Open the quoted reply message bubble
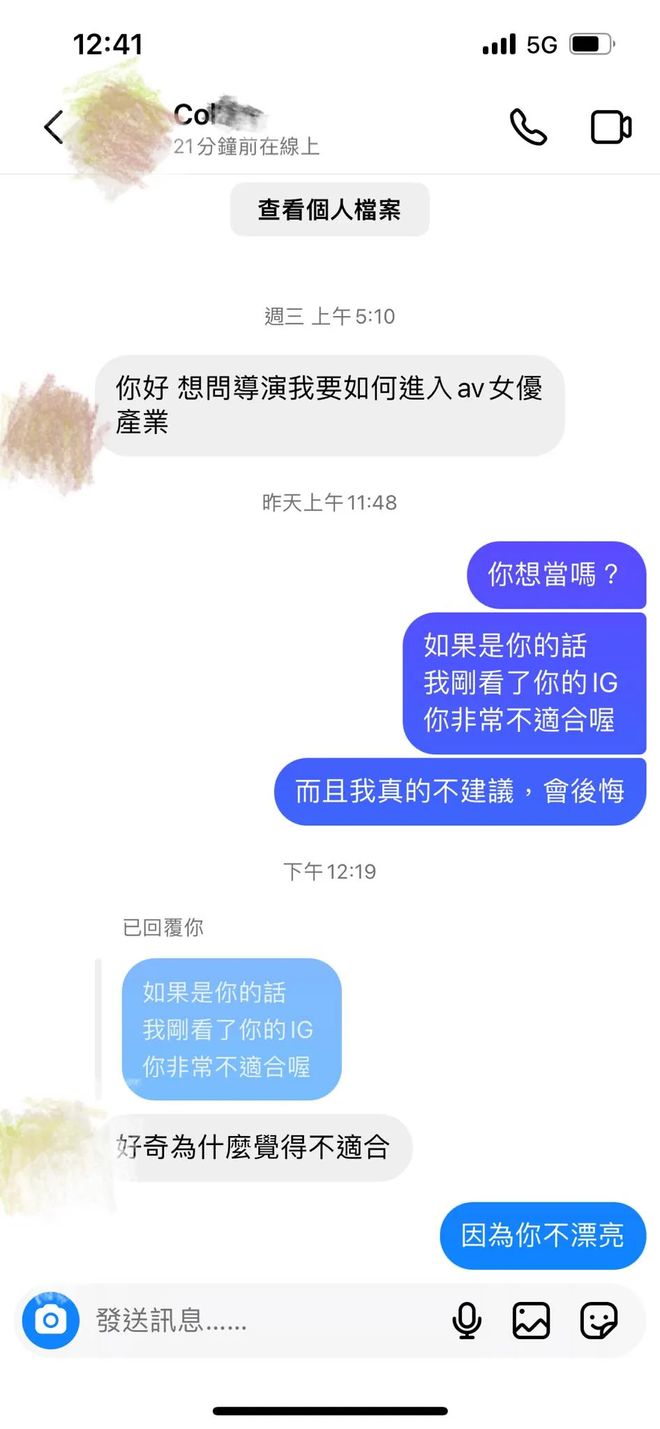 231,1029
